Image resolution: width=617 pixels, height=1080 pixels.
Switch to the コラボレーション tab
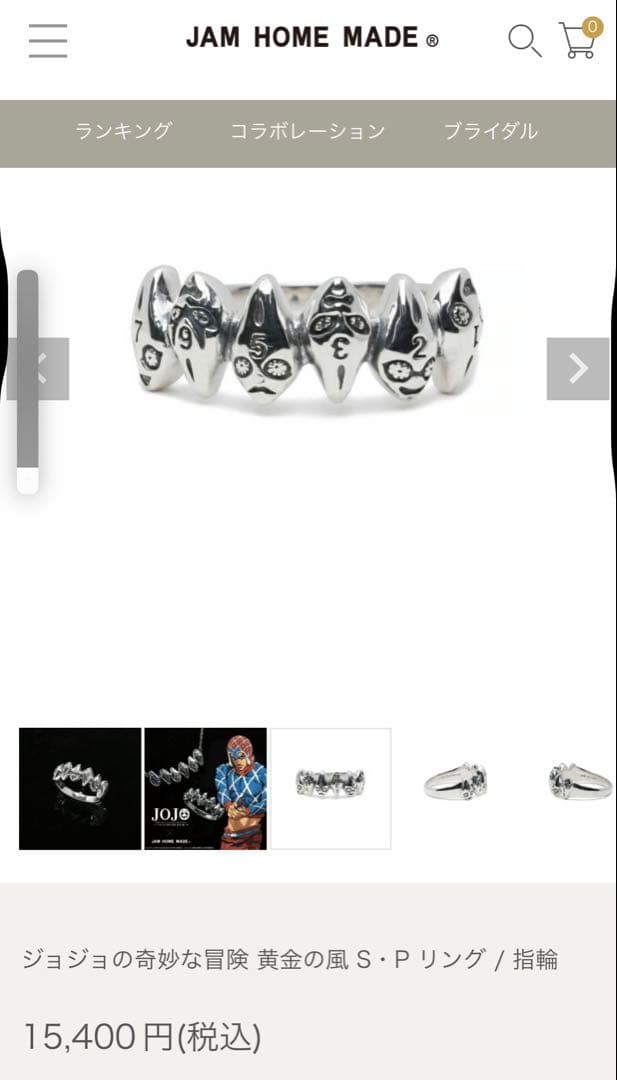(307, 131)
